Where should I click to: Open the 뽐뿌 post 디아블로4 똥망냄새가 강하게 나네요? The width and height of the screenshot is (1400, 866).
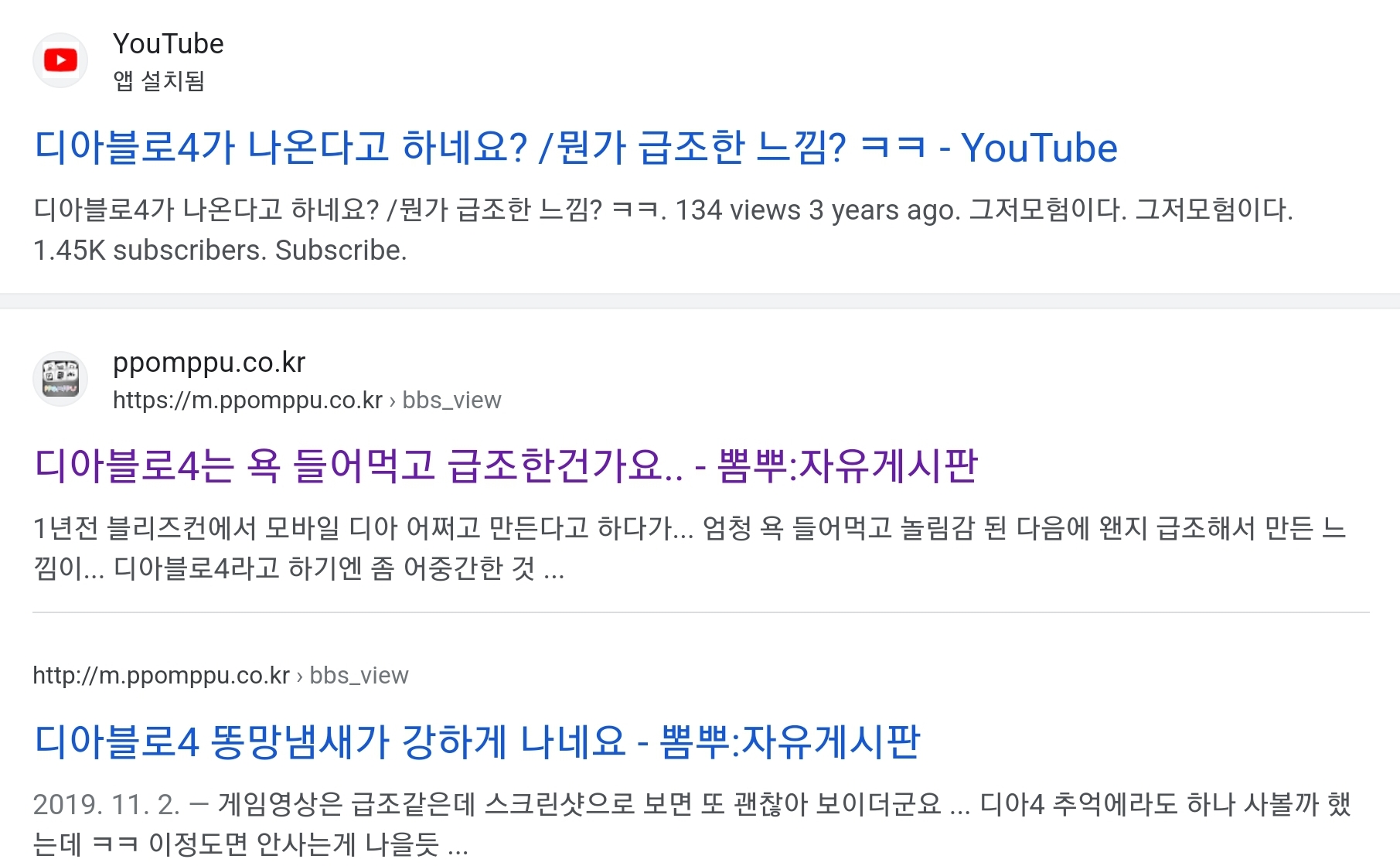click(476, 741)
